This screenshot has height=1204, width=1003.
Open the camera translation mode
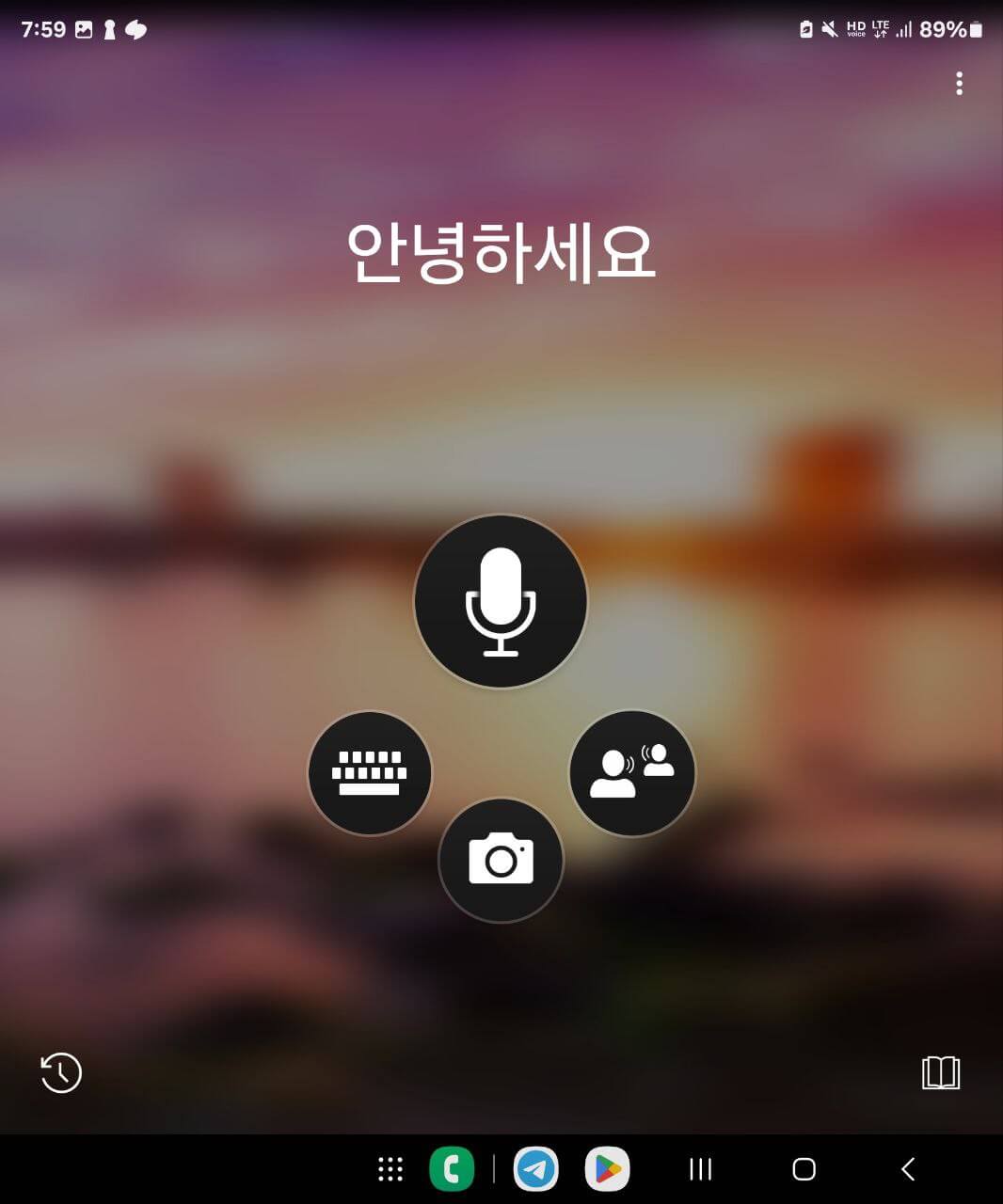pyautogui.click(x=501, y=860)
